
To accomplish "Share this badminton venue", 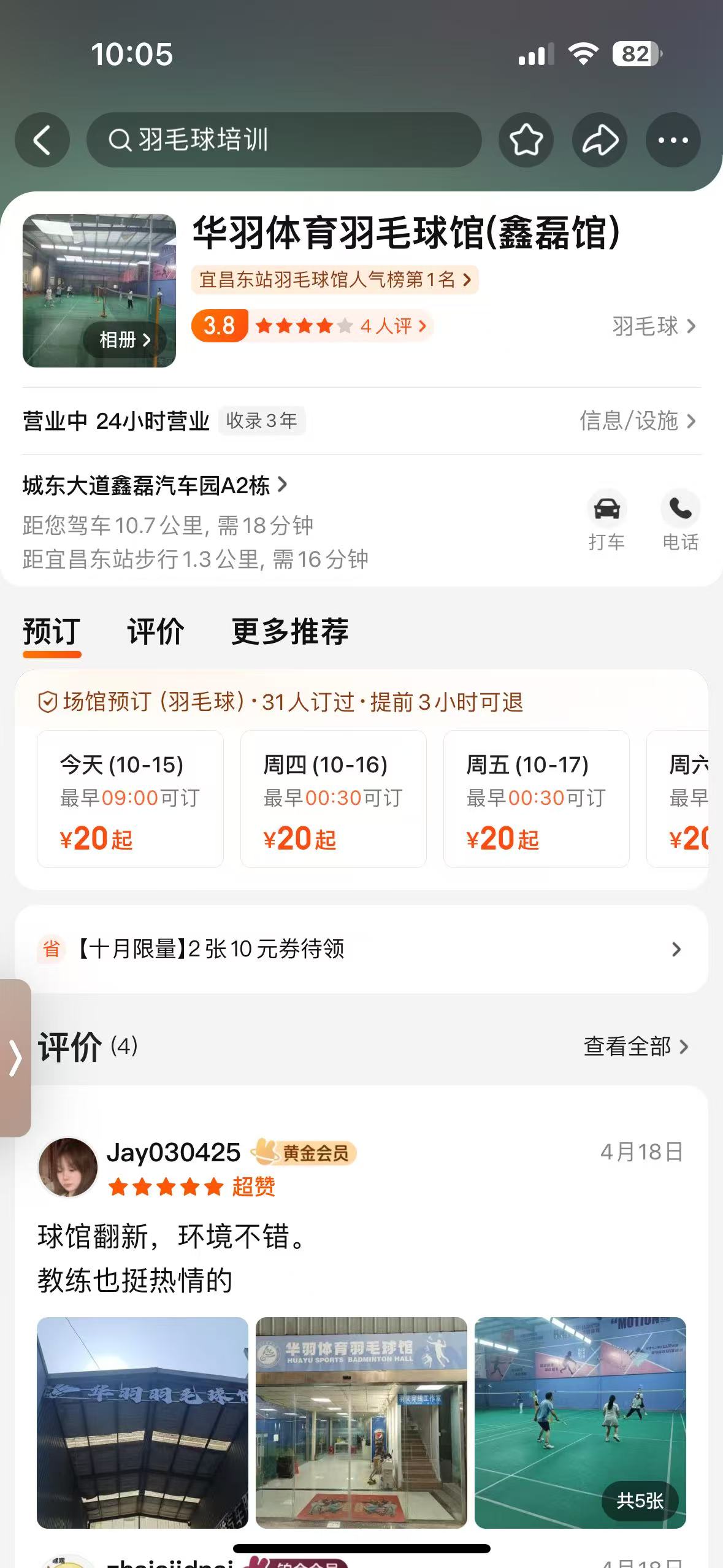I will [599, 140].
